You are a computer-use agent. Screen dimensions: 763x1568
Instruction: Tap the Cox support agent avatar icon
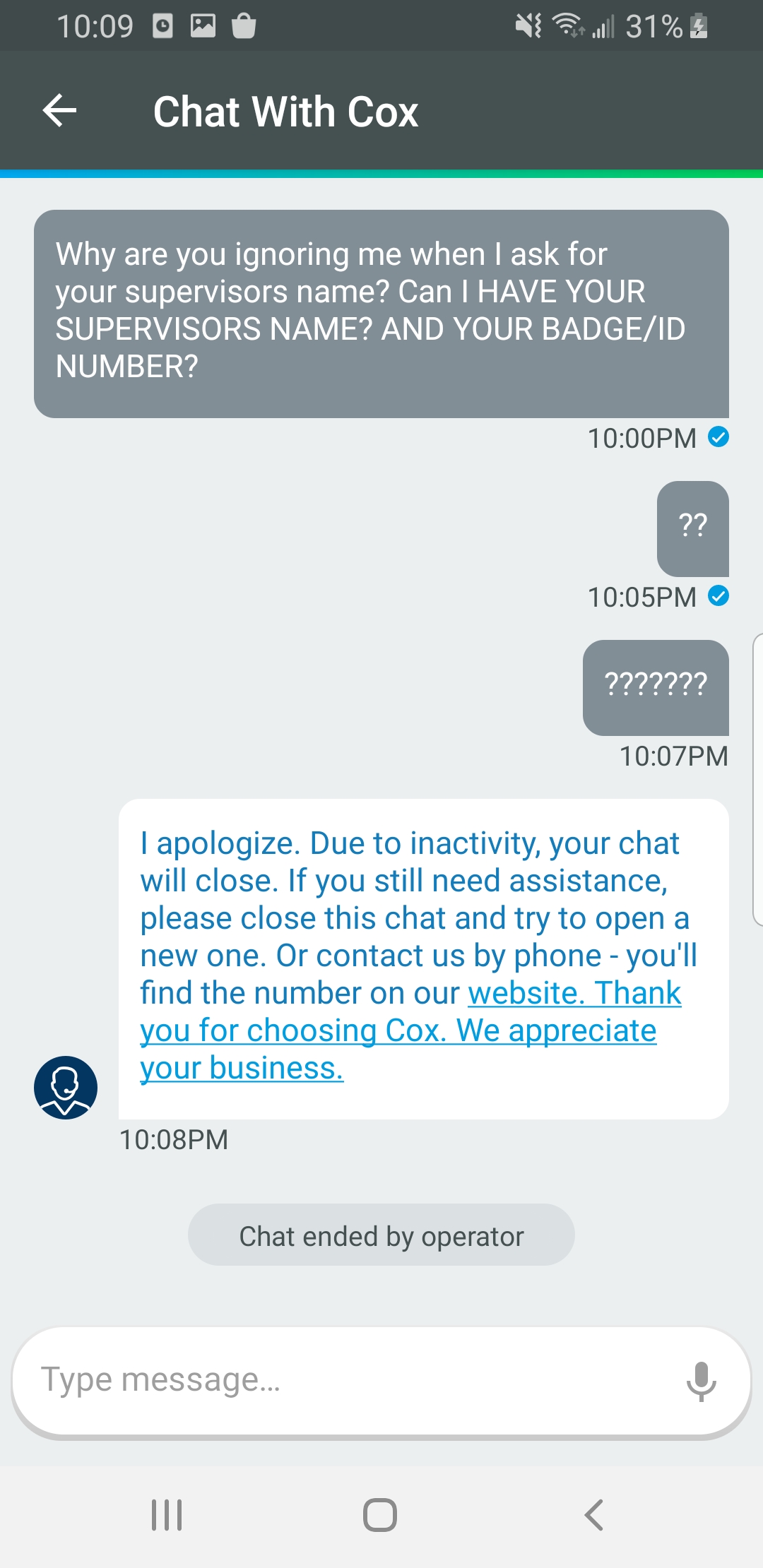click(66, 1088)
